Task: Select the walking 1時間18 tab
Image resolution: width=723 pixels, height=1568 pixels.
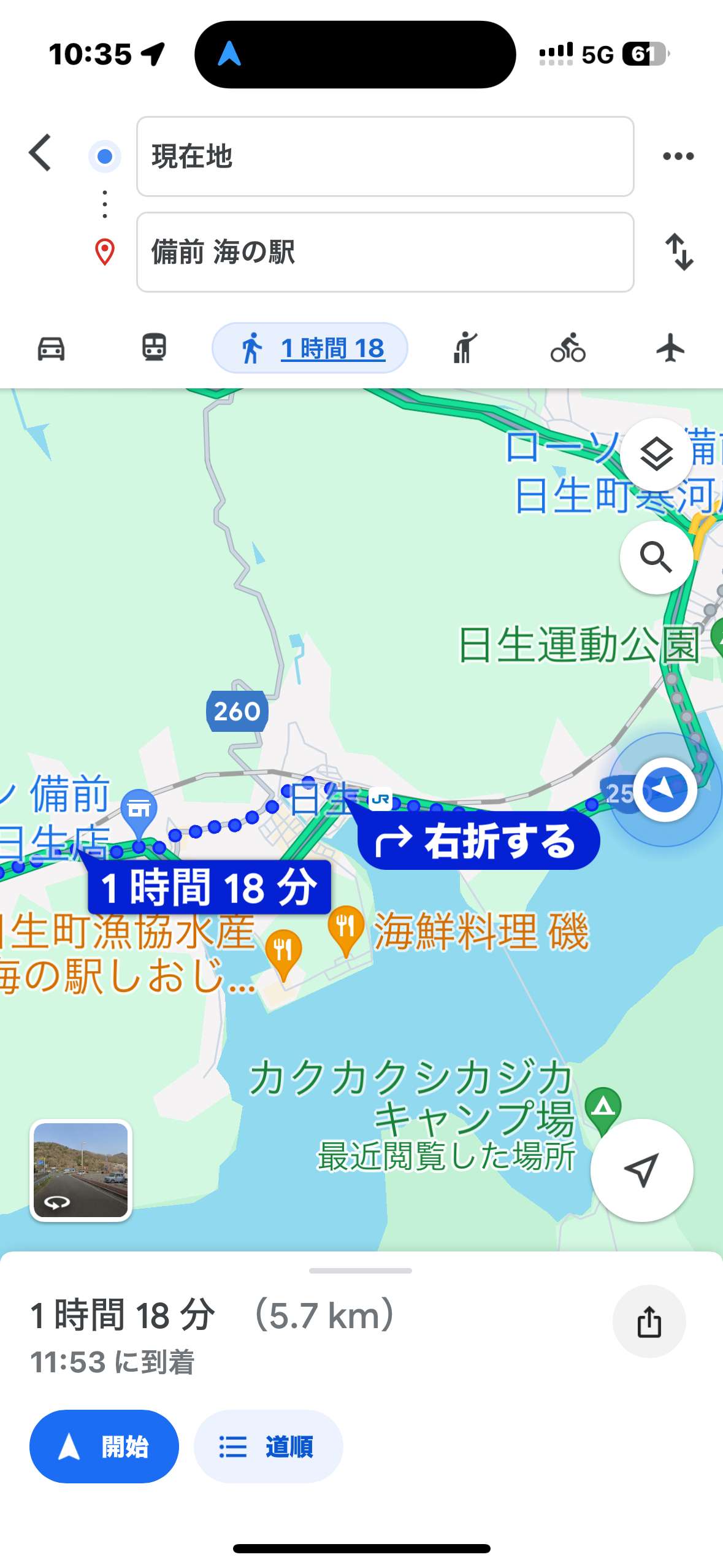Action: 310,348
